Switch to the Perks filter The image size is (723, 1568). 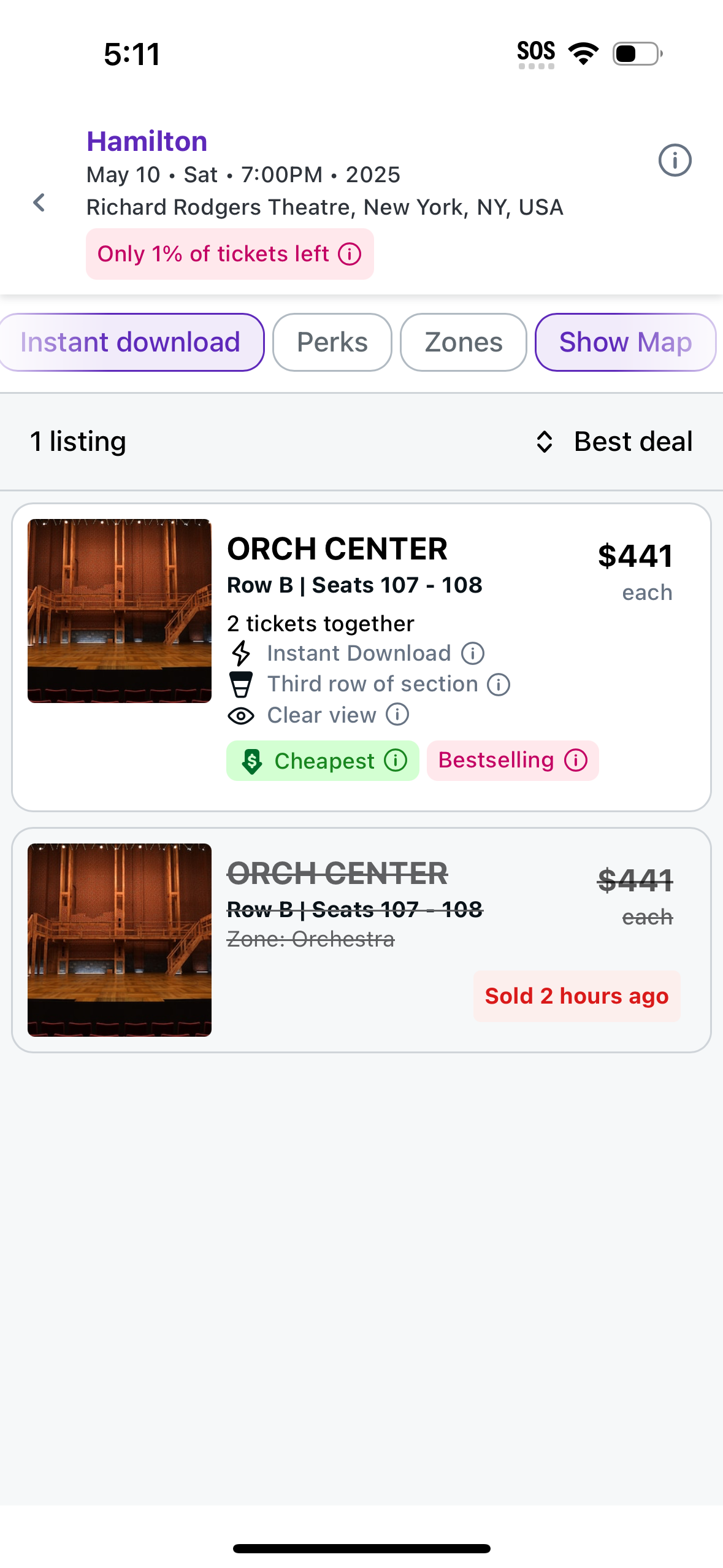point(332,342)
